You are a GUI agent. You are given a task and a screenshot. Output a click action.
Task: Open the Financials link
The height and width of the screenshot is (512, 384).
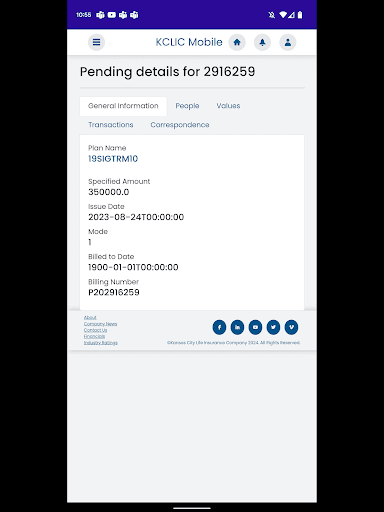tap(94, 336)
